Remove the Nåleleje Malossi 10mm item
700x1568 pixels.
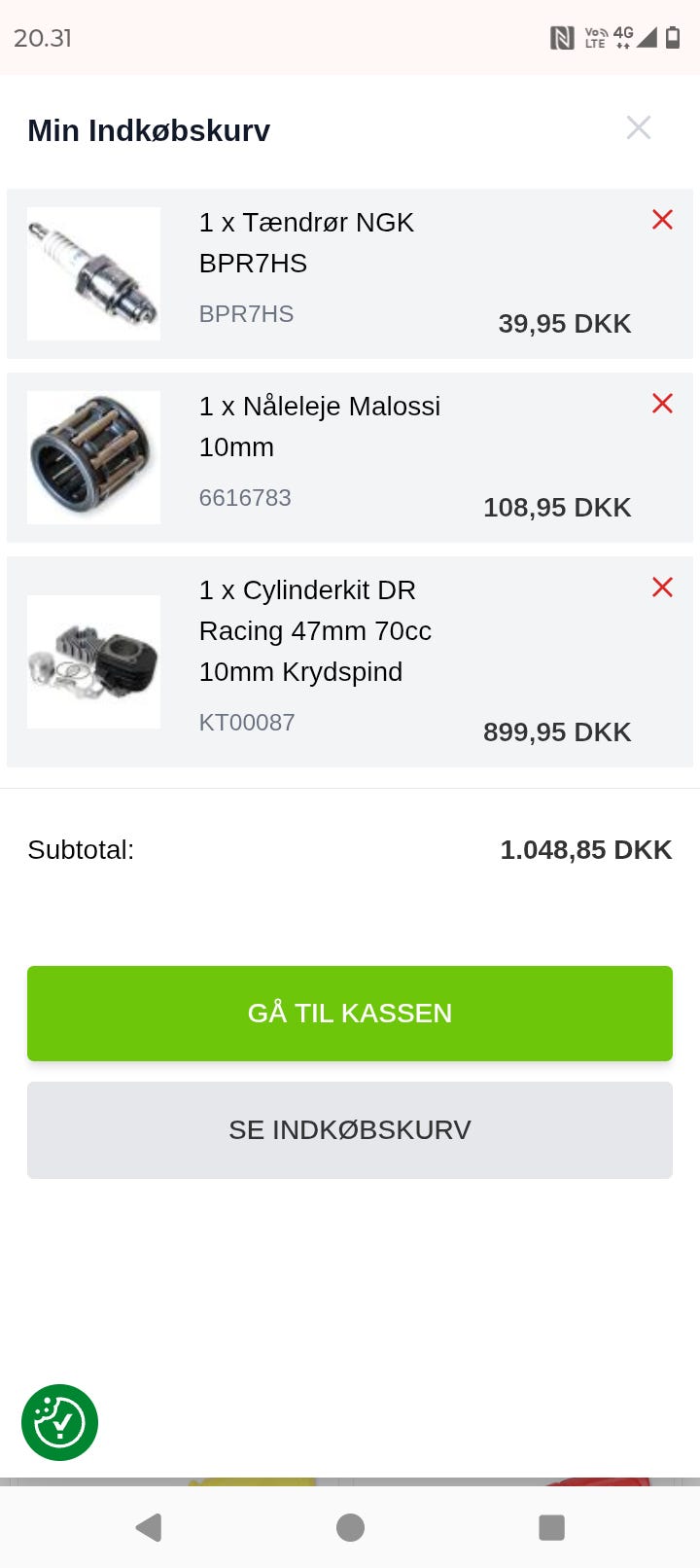pos(662,404)
